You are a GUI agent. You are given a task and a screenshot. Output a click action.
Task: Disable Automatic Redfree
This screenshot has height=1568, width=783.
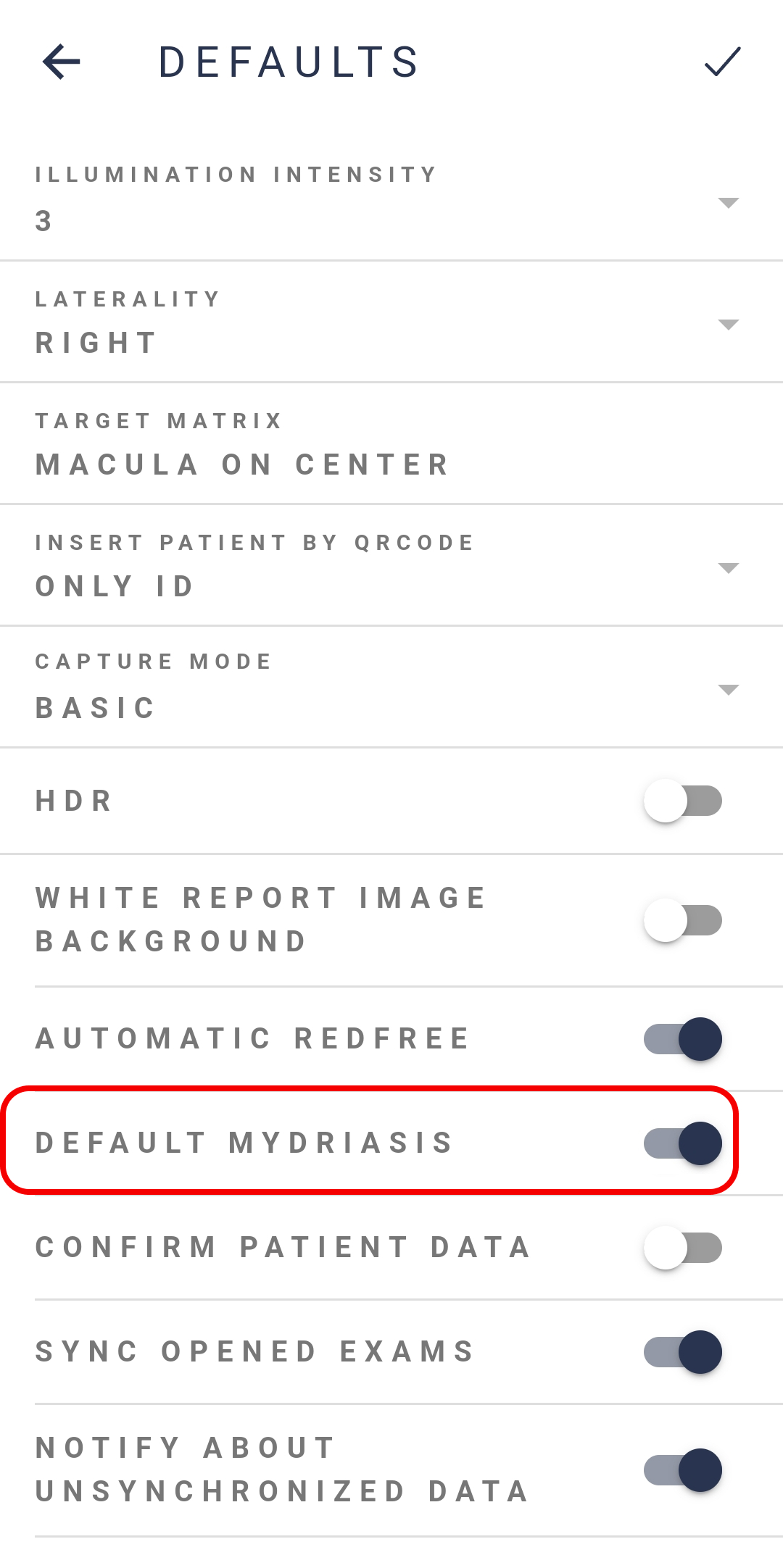coord(683,1039)
